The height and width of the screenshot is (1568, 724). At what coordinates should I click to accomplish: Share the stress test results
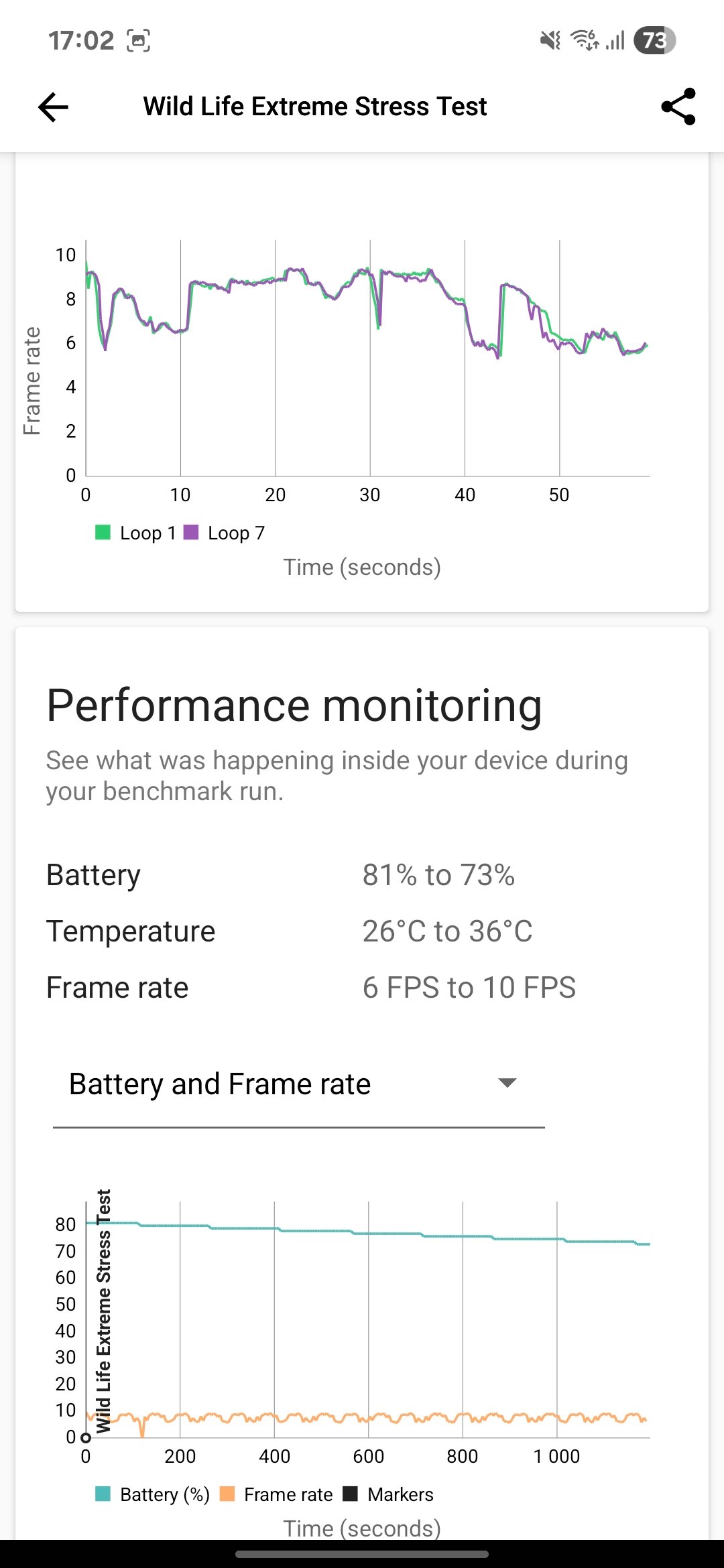pos(678,107)
